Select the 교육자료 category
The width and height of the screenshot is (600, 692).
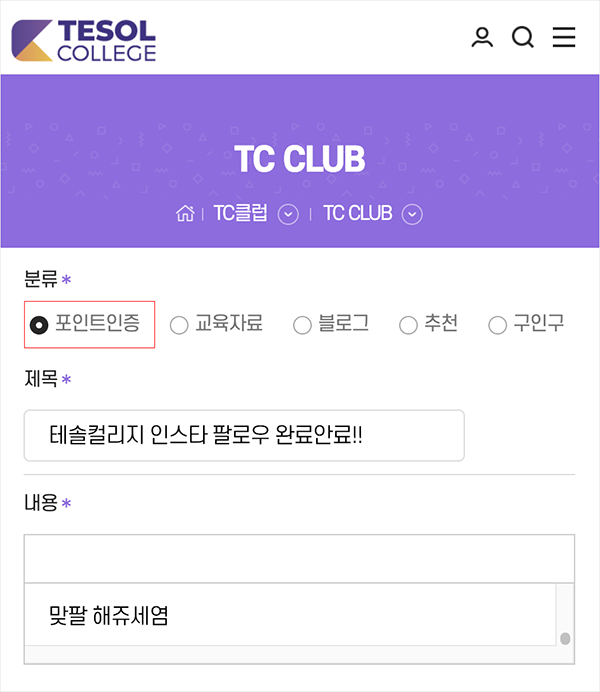click(x=179, y=324)
